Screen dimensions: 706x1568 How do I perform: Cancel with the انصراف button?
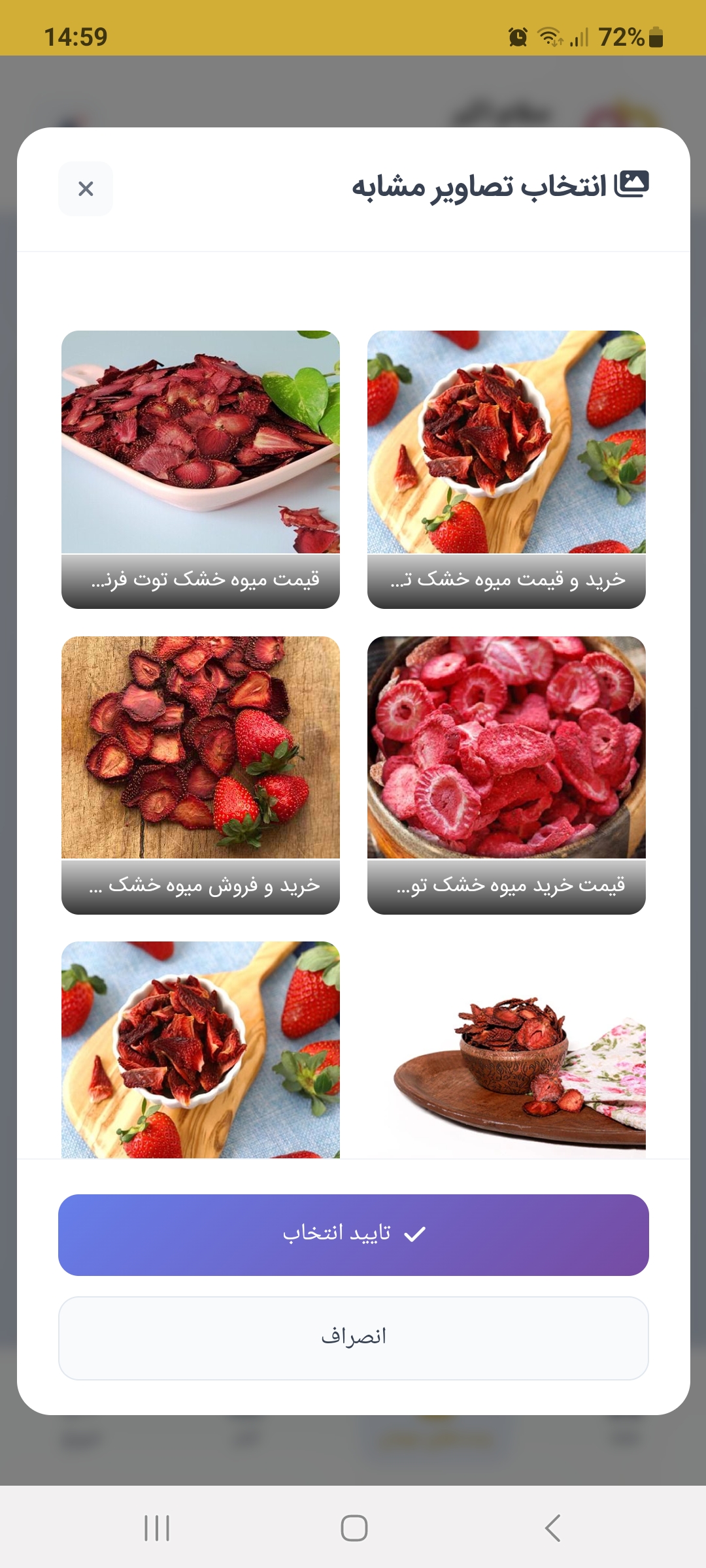click(x=353, y=1338)
